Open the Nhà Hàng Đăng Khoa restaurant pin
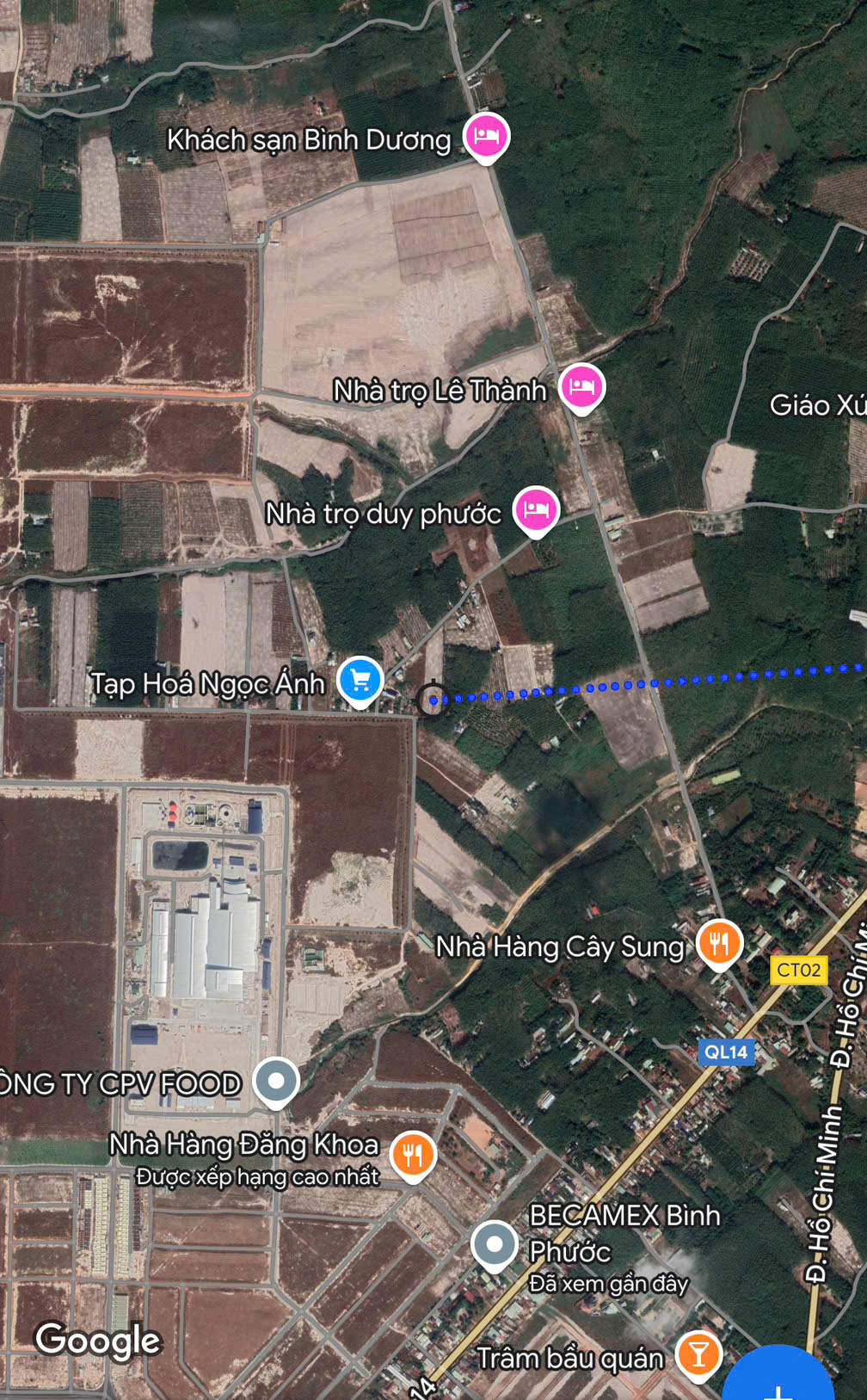 413,1154
